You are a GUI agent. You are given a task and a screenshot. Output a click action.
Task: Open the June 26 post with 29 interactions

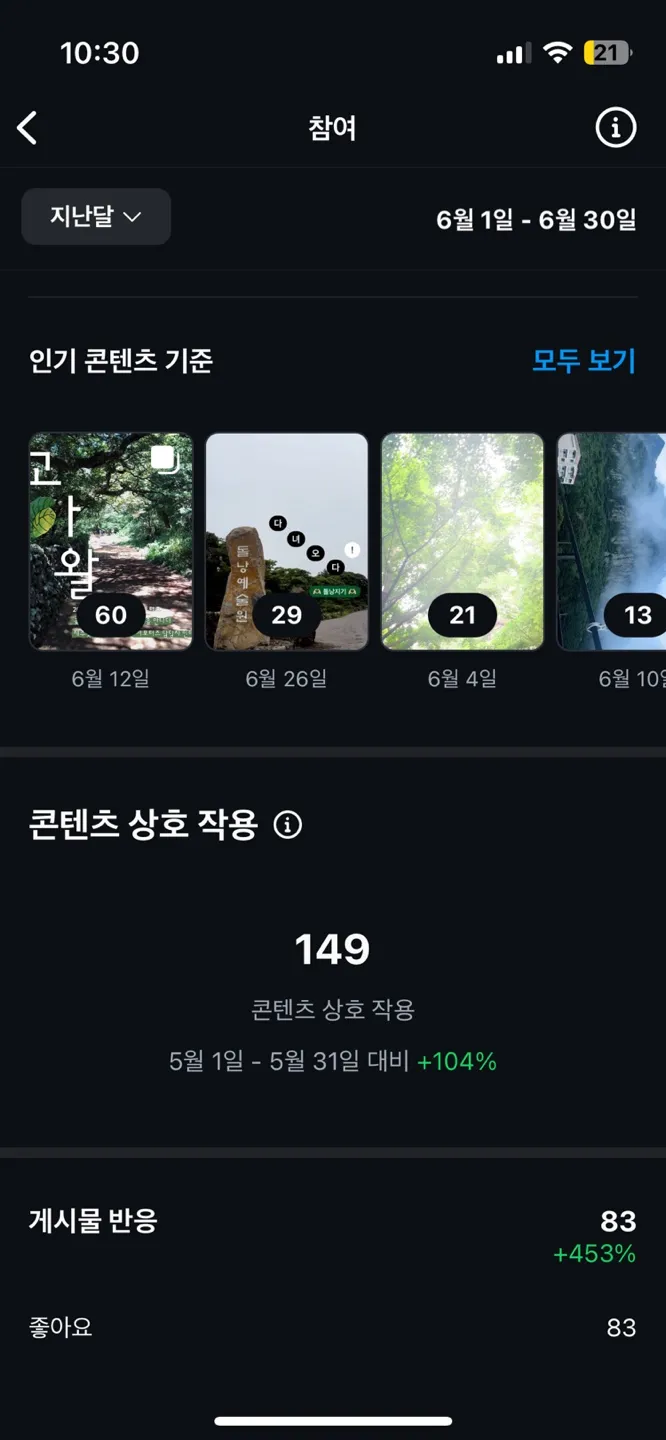pyautogui.click(x=287, y=541)
